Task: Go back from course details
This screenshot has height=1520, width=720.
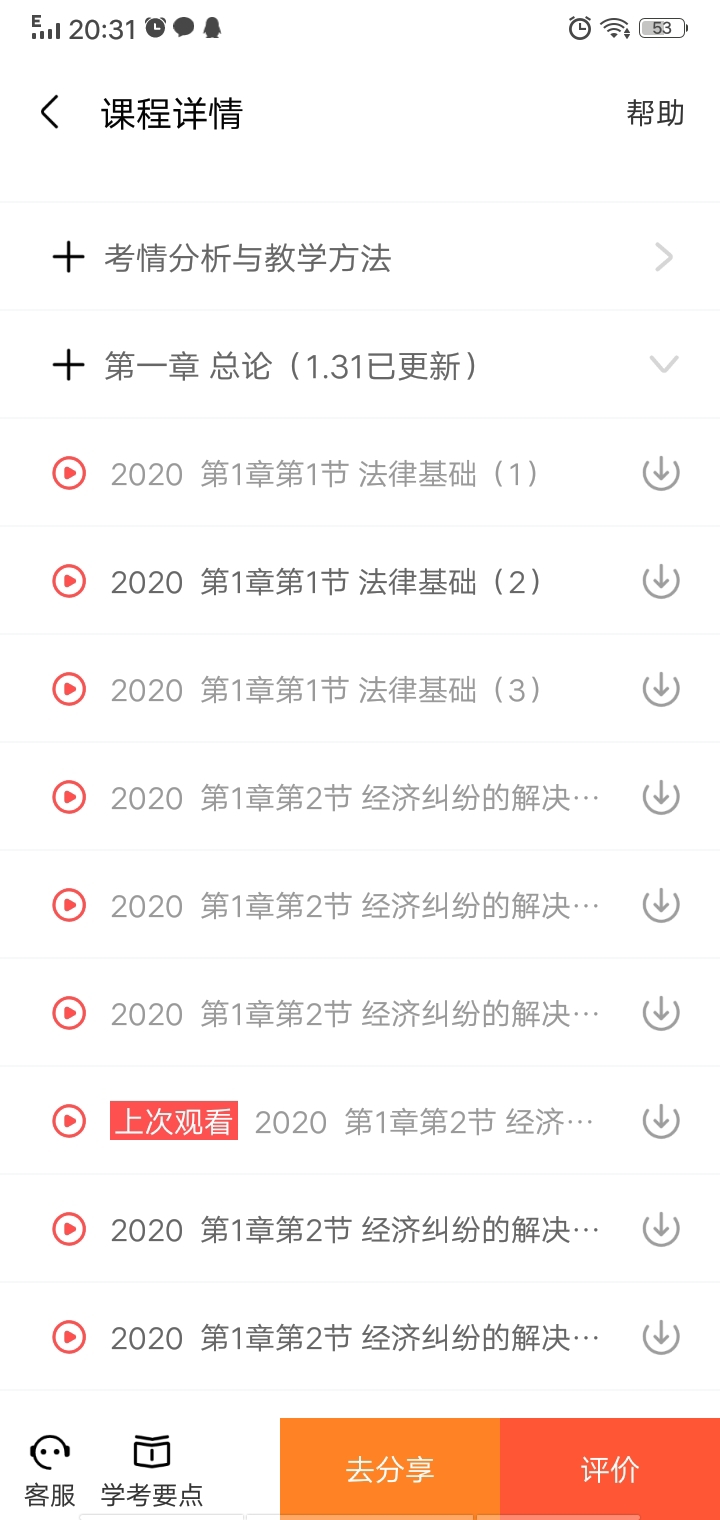Action: point(50,113)
